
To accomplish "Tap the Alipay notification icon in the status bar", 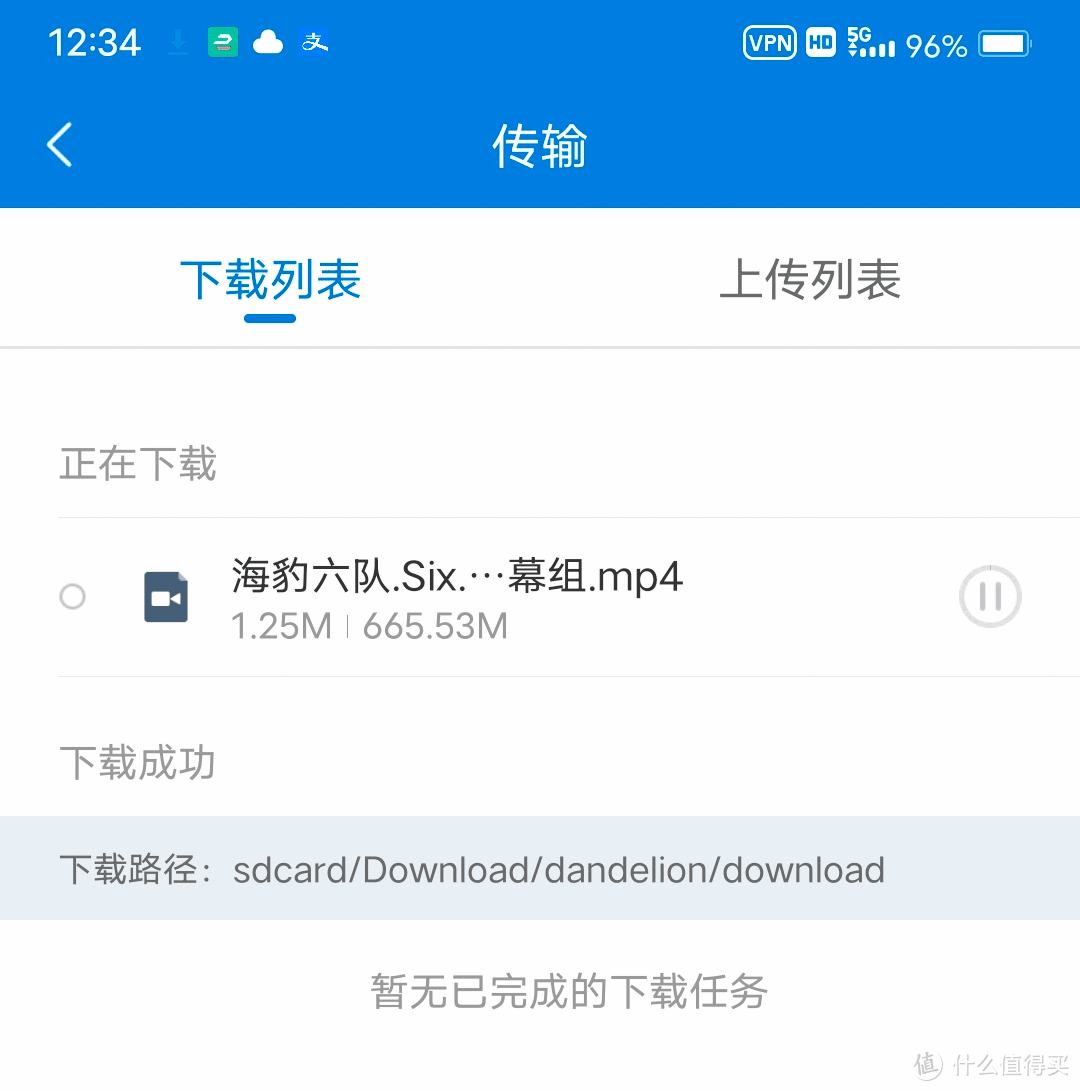I will [x=314, y=43].
